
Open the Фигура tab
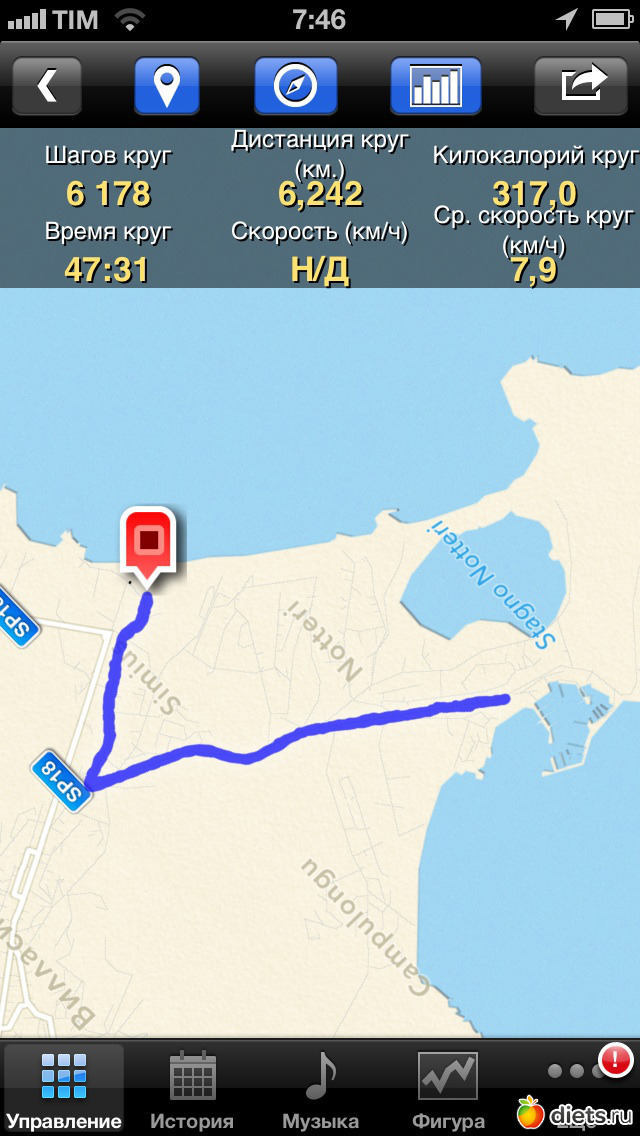coord(448,1090)
